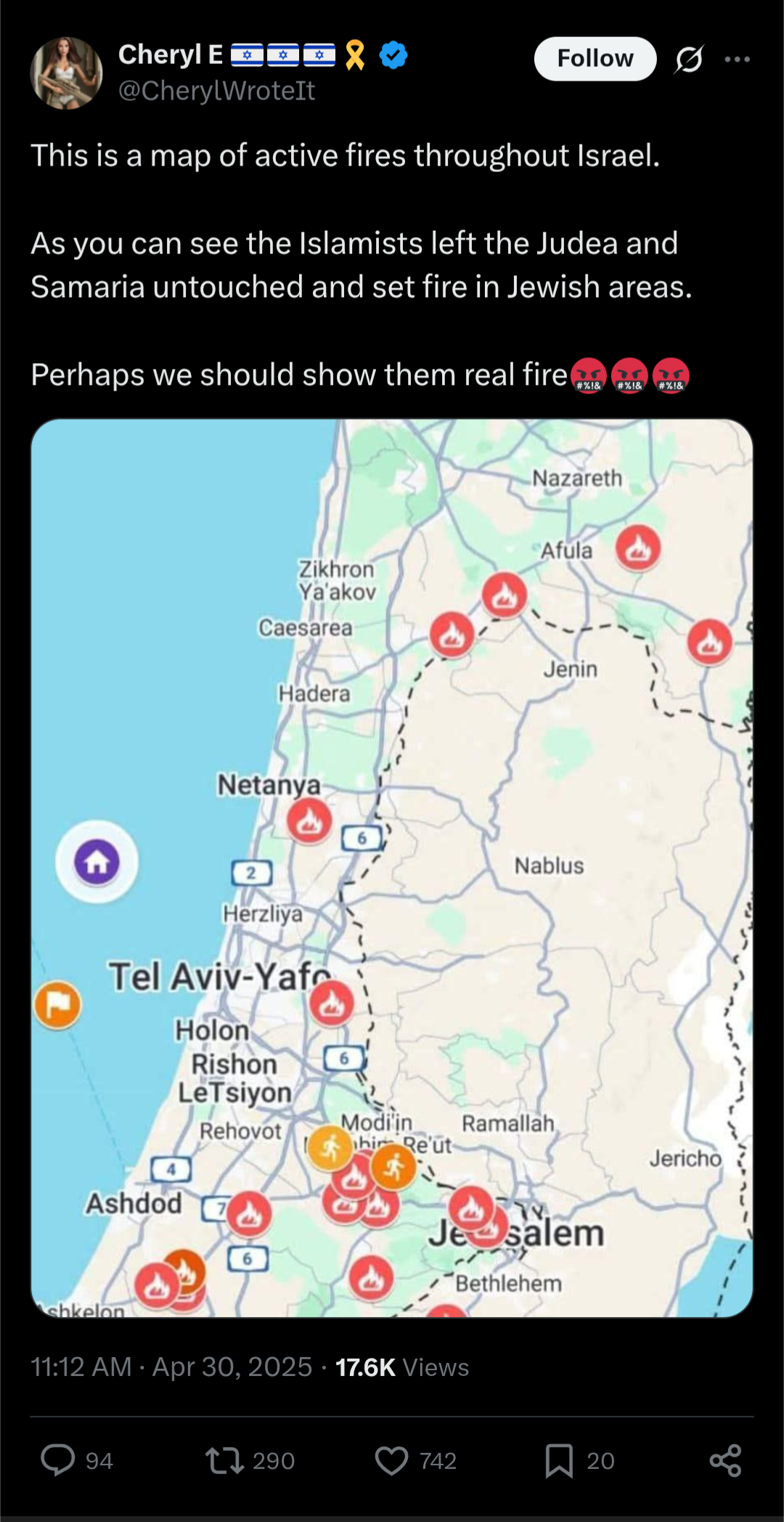Share the post
This screenshot has height=1522, width=784.
point(725,1460)
